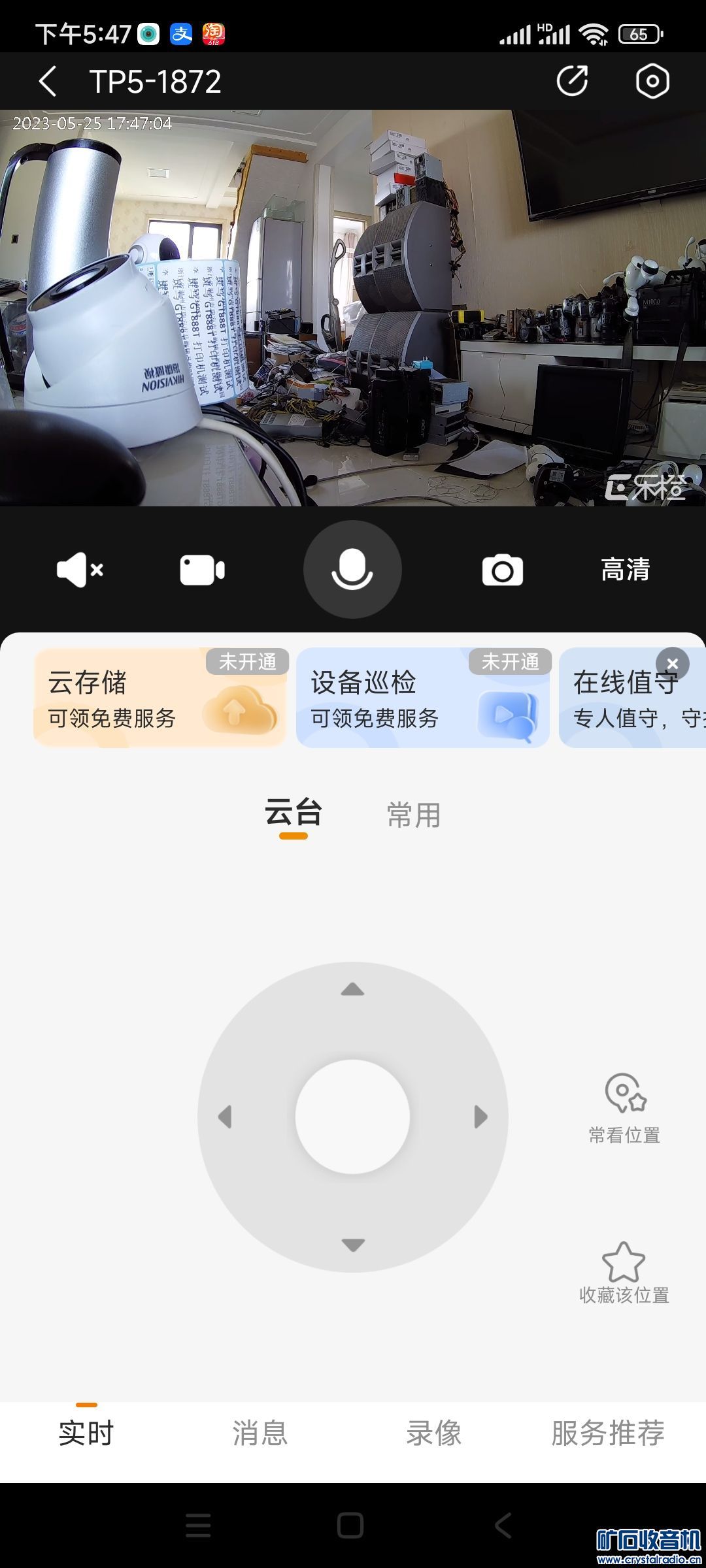
Task: Start recording the live video
Action: coord(202,570)
